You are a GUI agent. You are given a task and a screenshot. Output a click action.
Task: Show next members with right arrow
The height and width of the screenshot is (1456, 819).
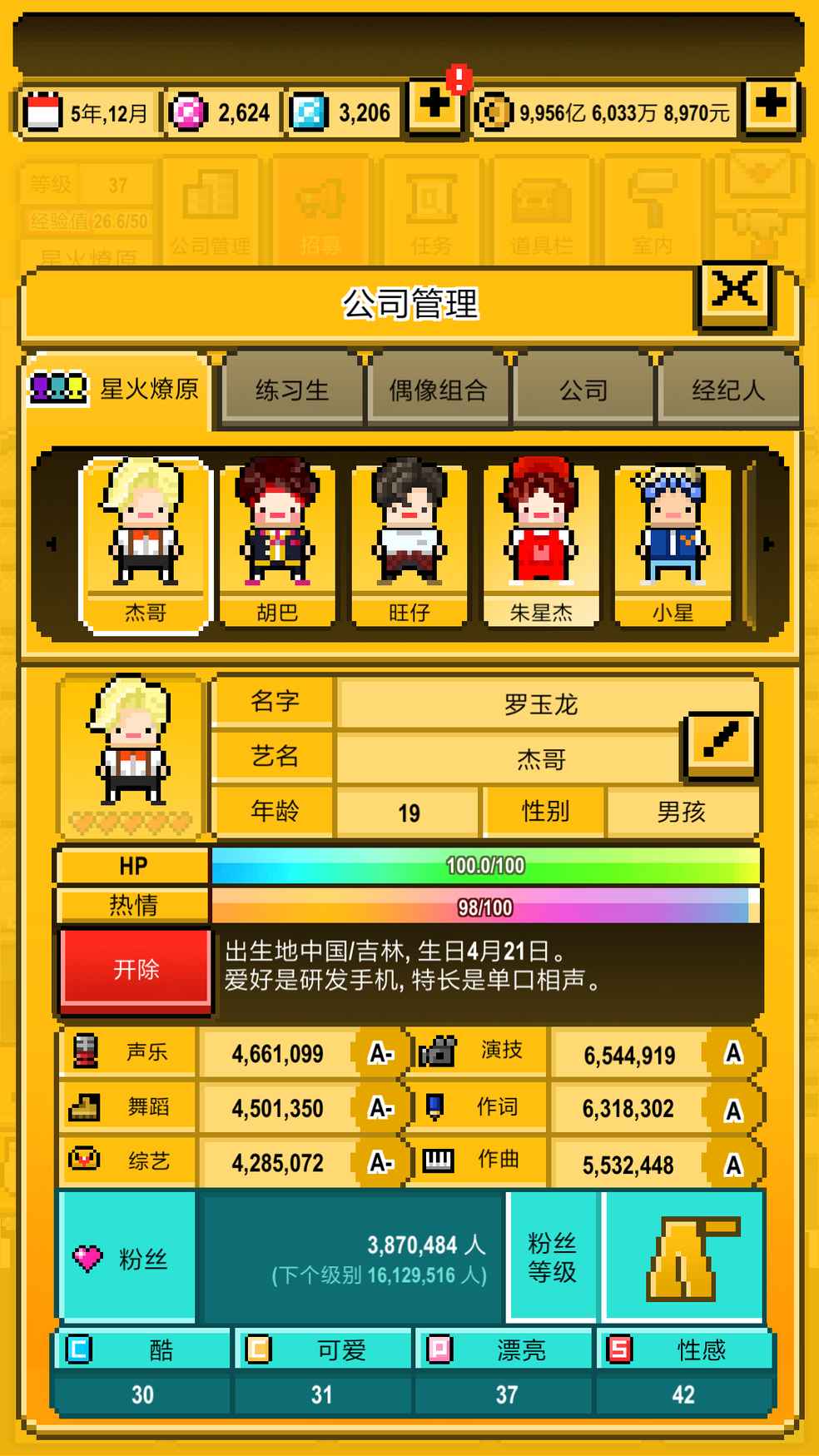pyautogui.click(x=768, y=544)
